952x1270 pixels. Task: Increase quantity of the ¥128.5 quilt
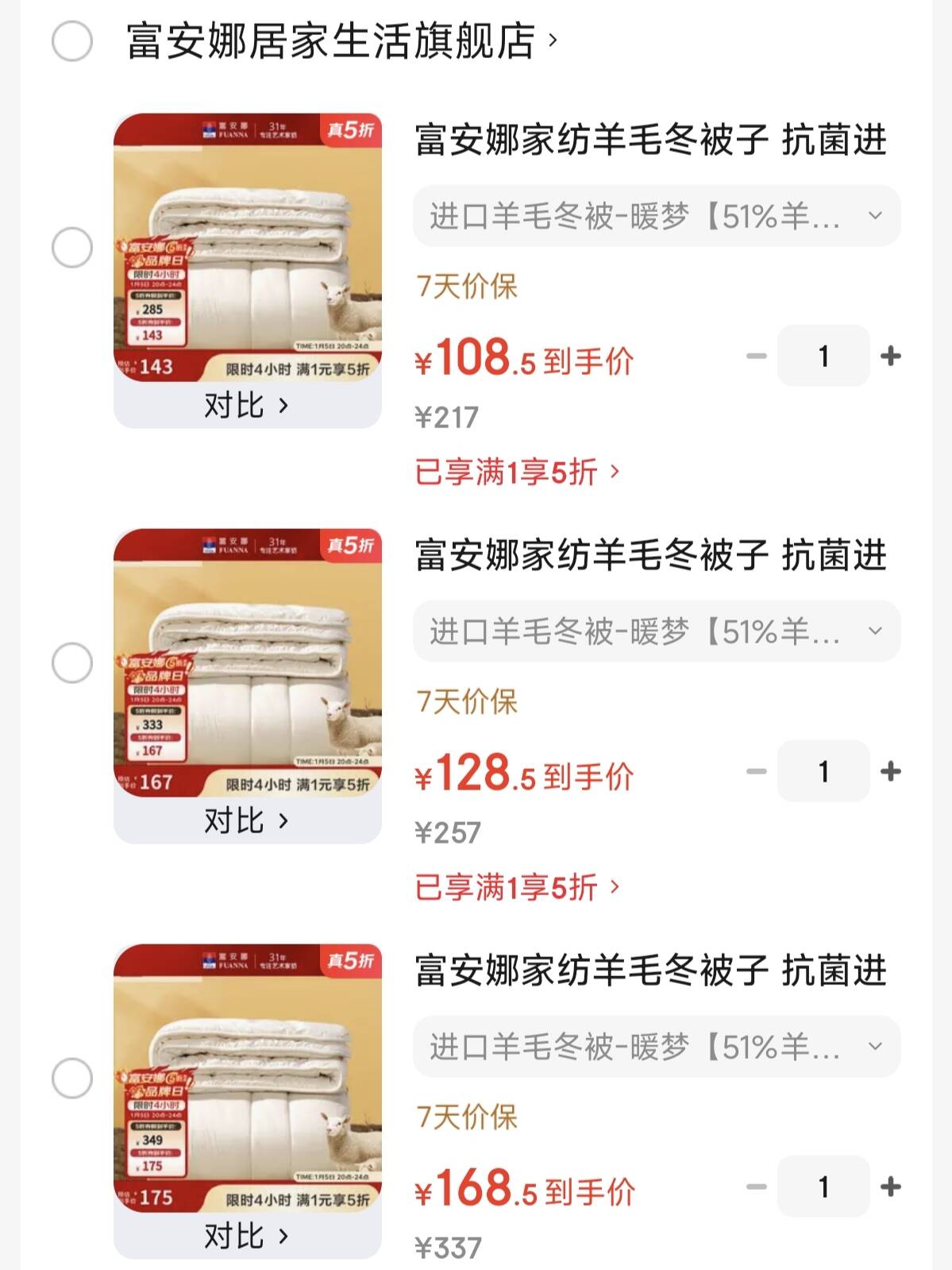click(x=891, y=771)
